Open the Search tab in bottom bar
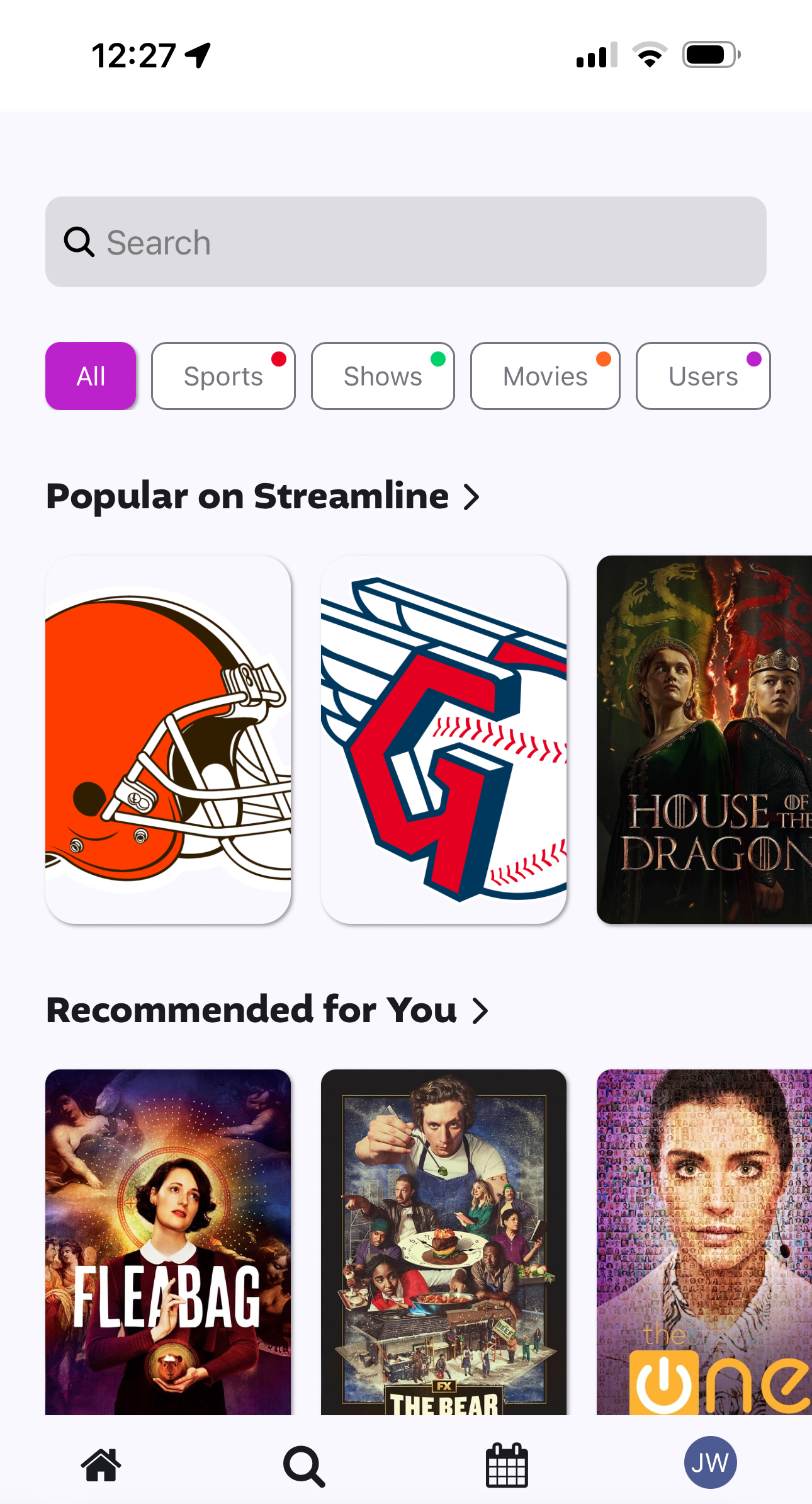 304,1465
